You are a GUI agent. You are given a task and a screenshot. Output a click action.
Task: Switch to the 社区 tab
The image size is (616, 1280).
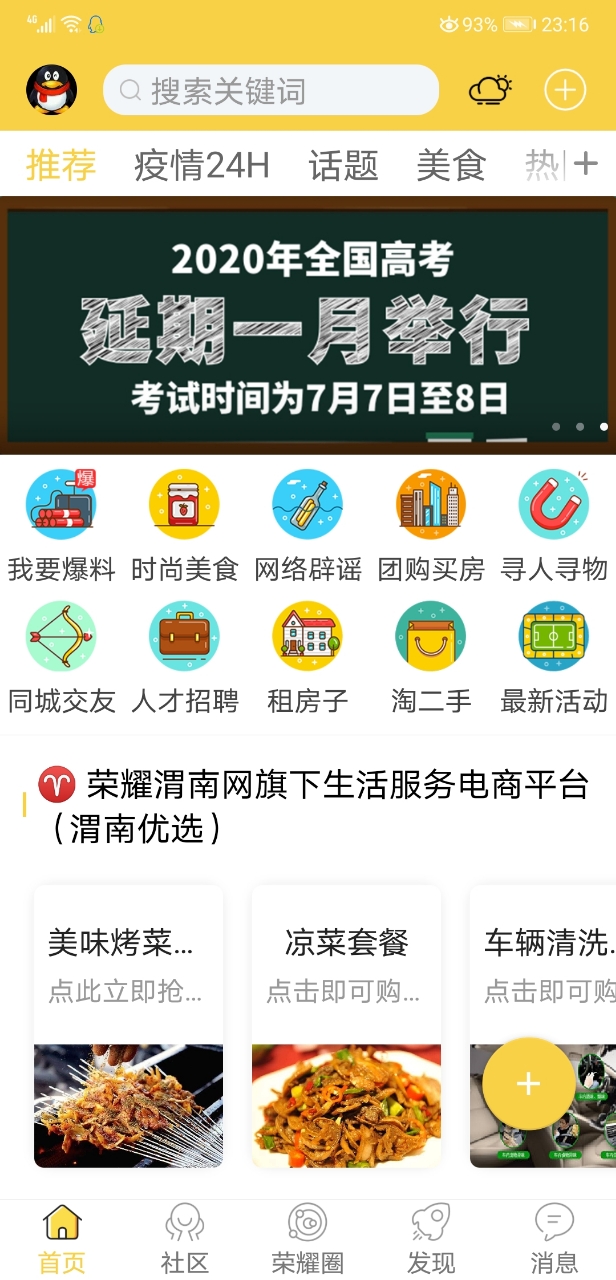185,1240
